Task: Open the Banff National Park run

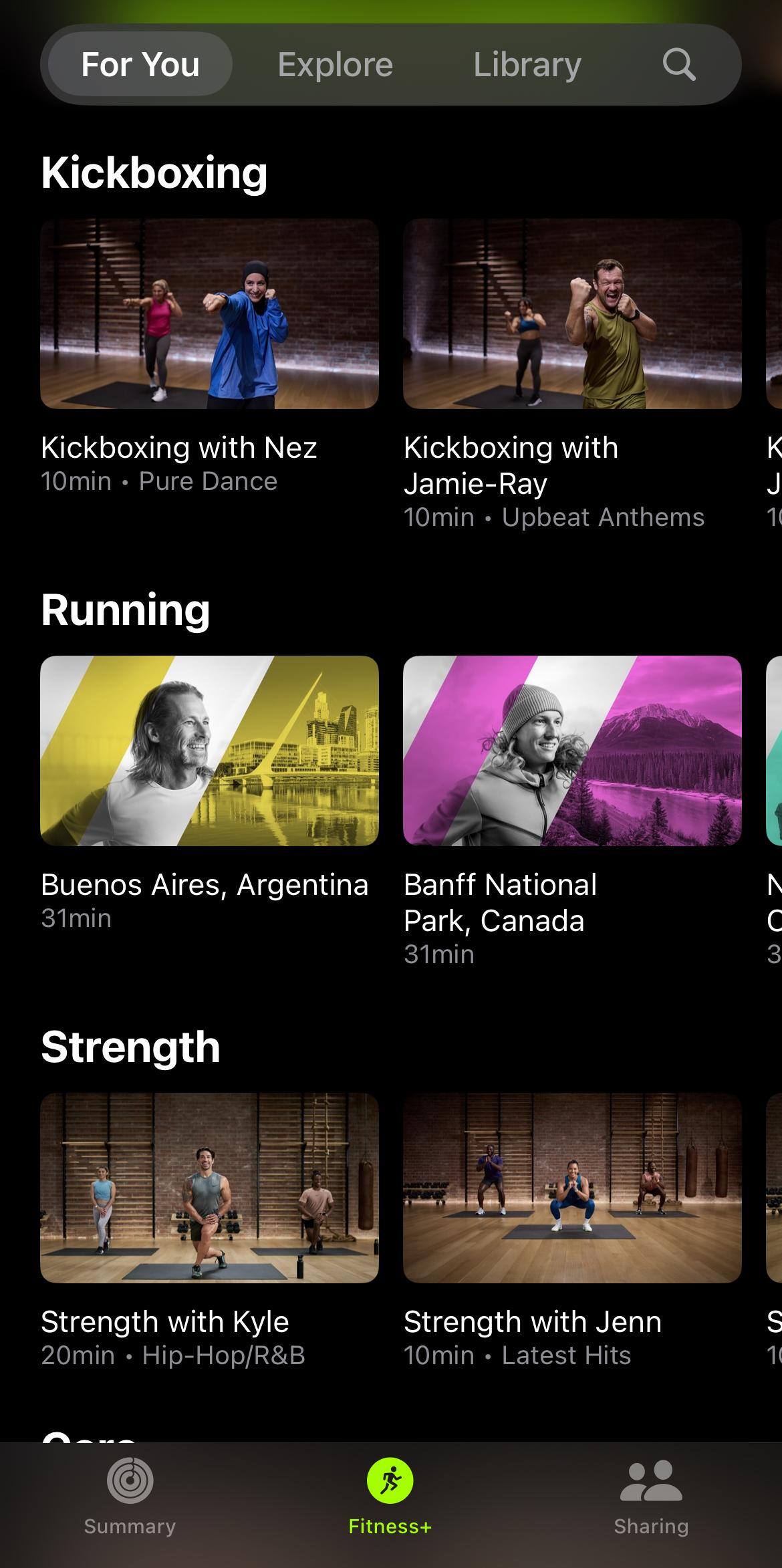Action: pyautogui.click(x=572, y=751)
